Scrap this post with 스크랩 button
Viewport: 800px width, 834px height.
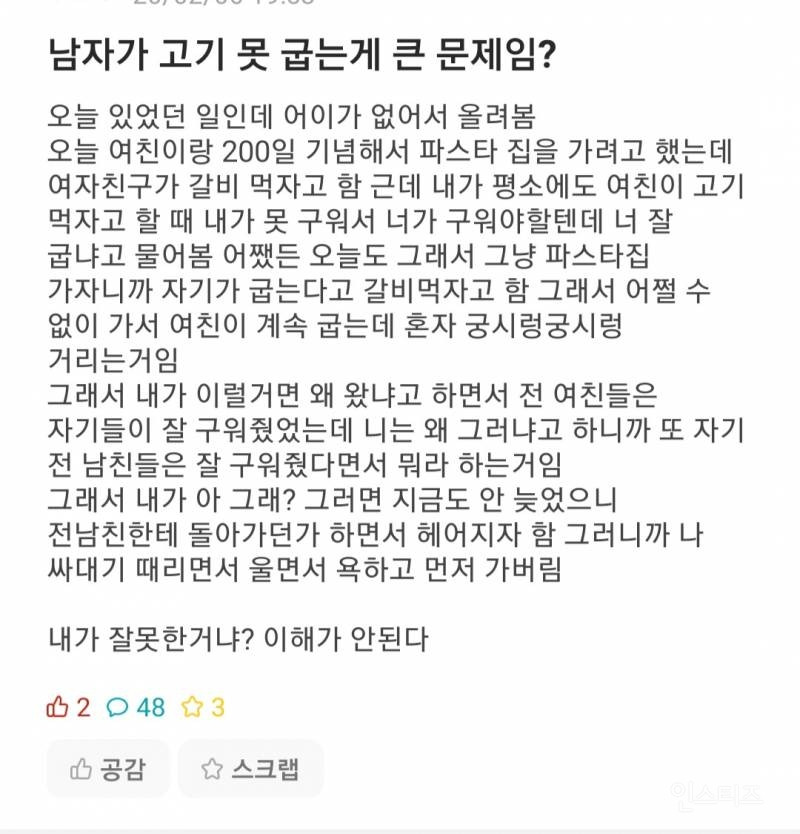(x=250, y=769)
